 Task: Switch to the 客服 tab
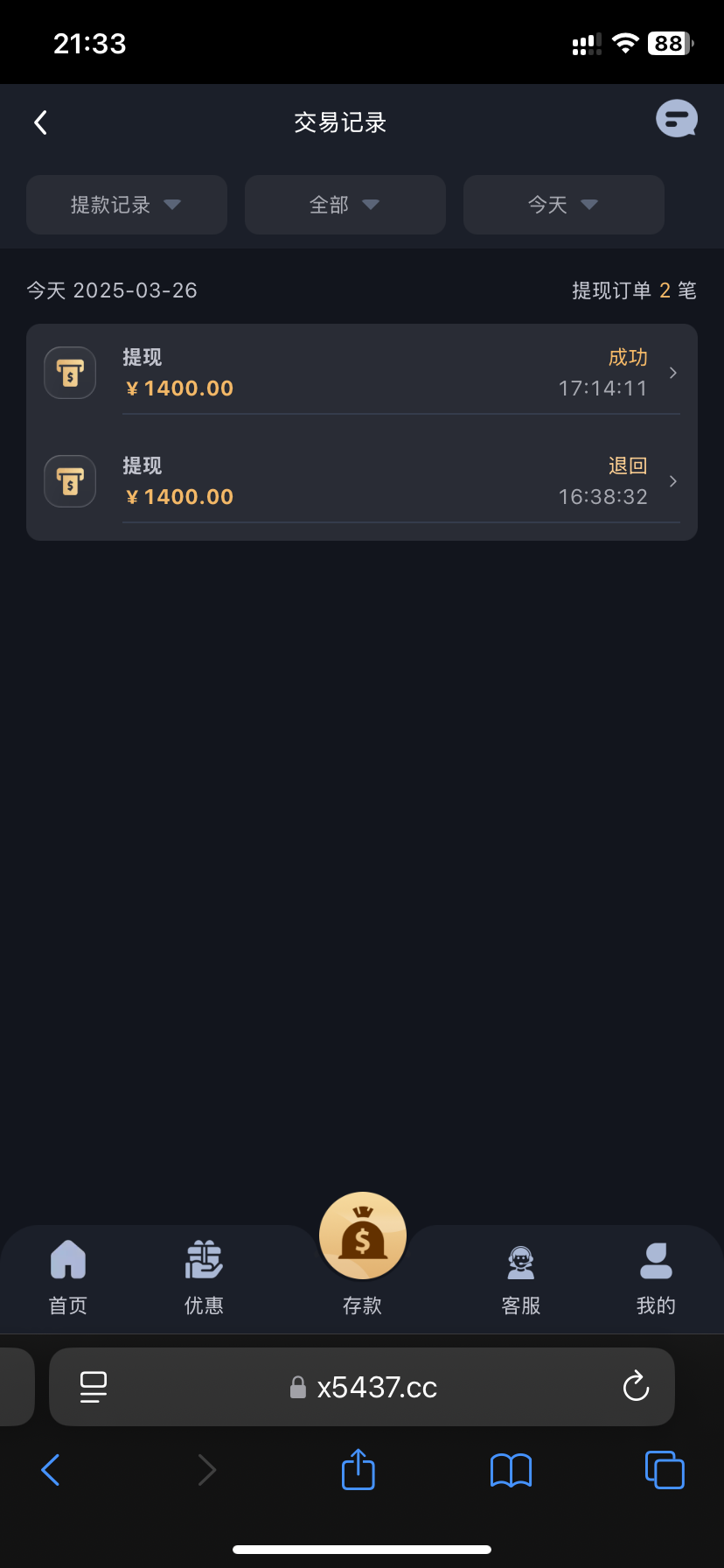(x=521, y=1277)
